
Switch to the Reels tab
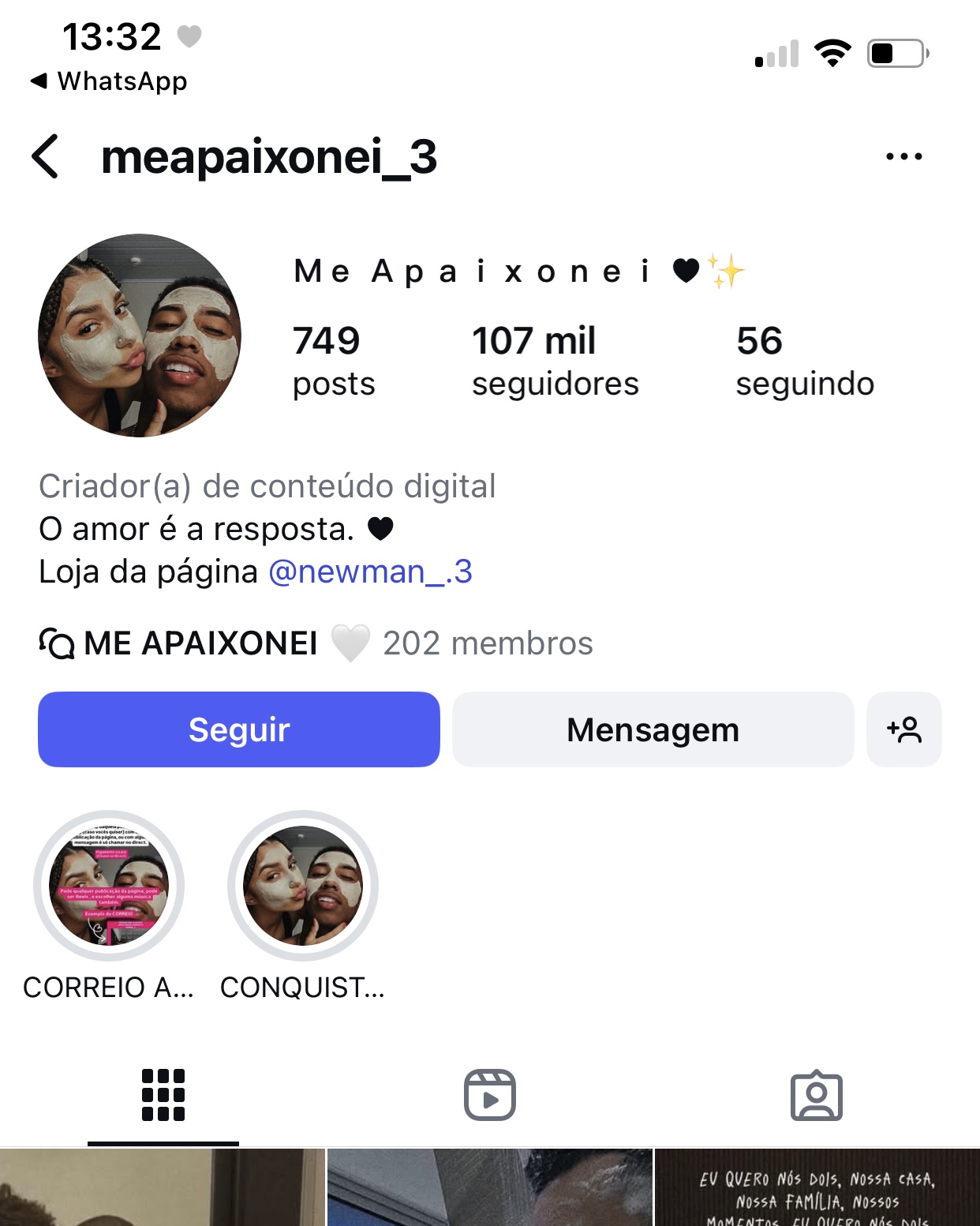click(490, 1095)
